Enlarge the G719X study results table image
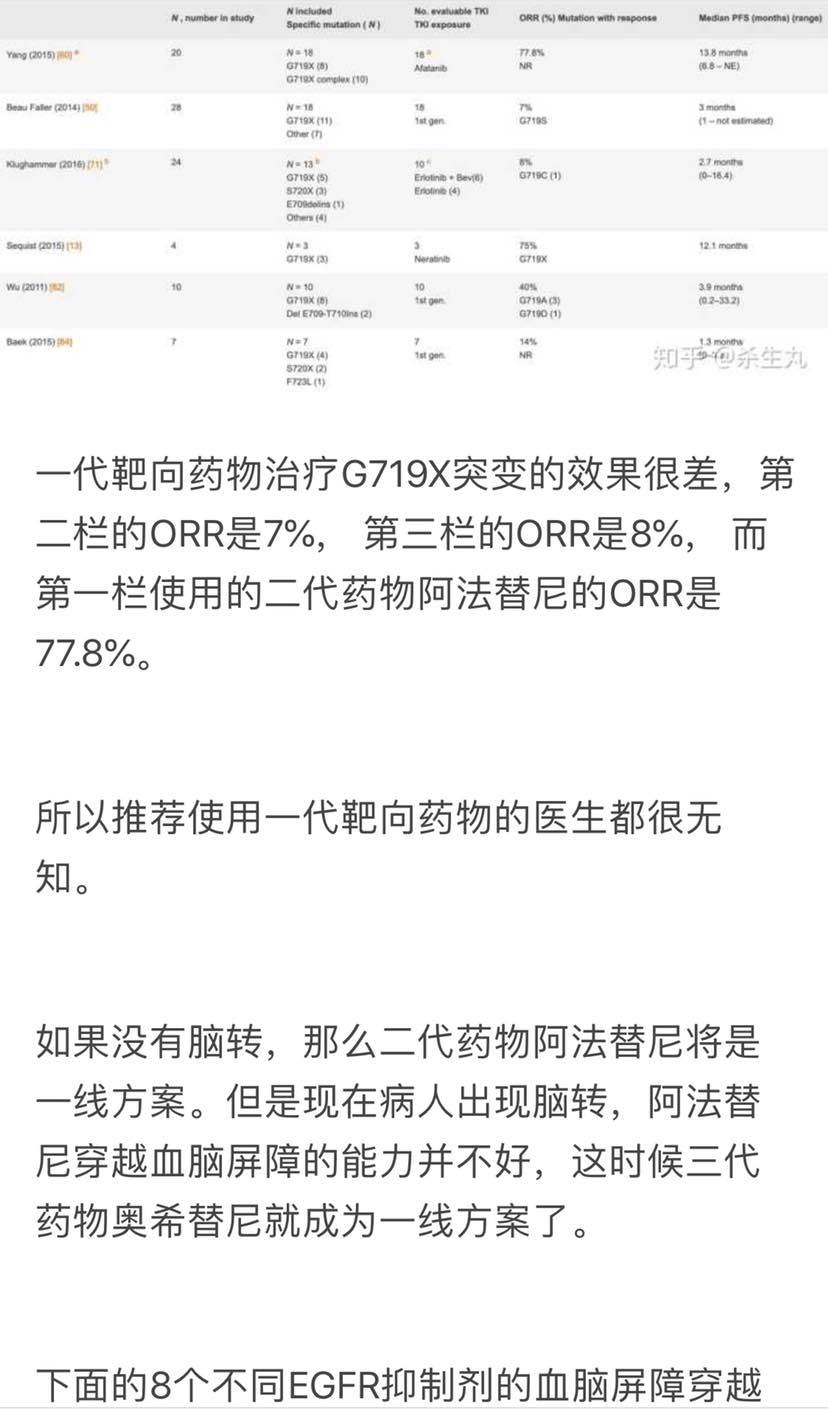 coord(414,195)
